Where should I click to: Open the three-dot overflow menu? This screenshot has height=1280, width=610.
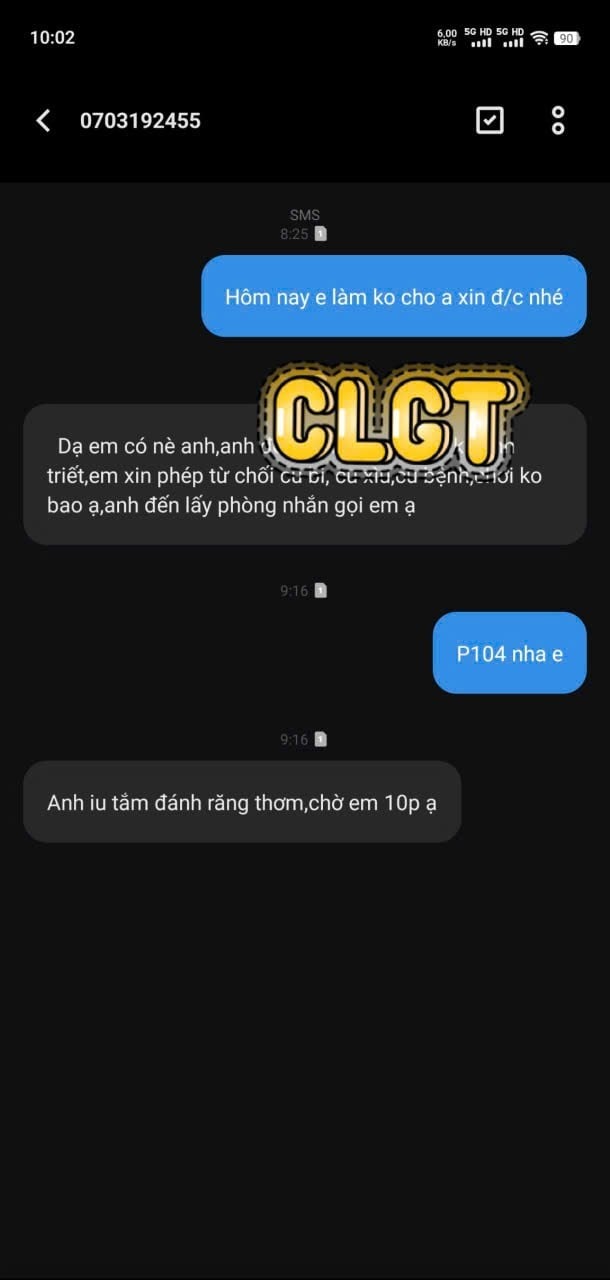[x=558, y=121]
